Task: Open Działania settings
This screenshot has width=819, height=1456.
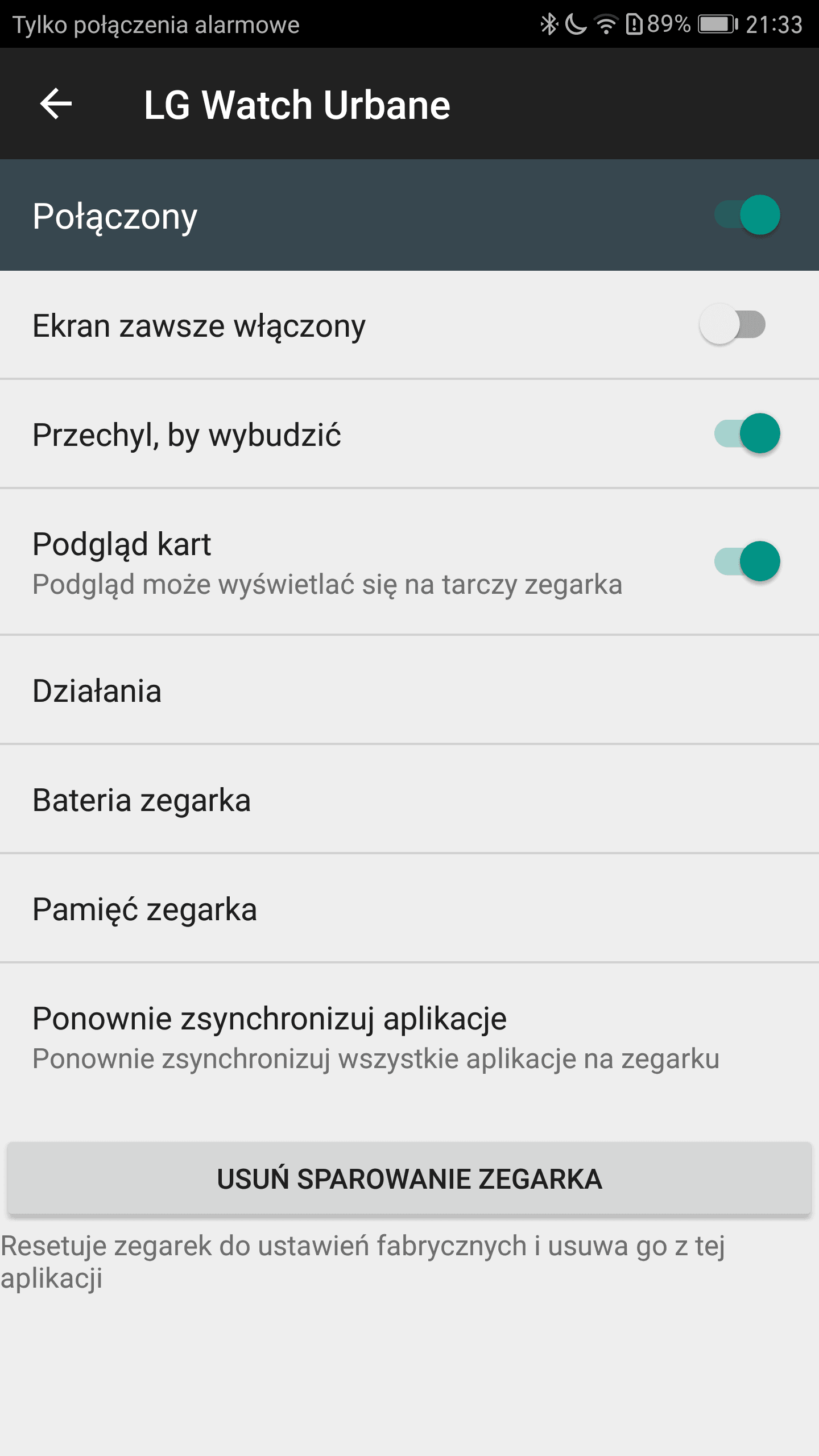Action: (x=409, y=690)
